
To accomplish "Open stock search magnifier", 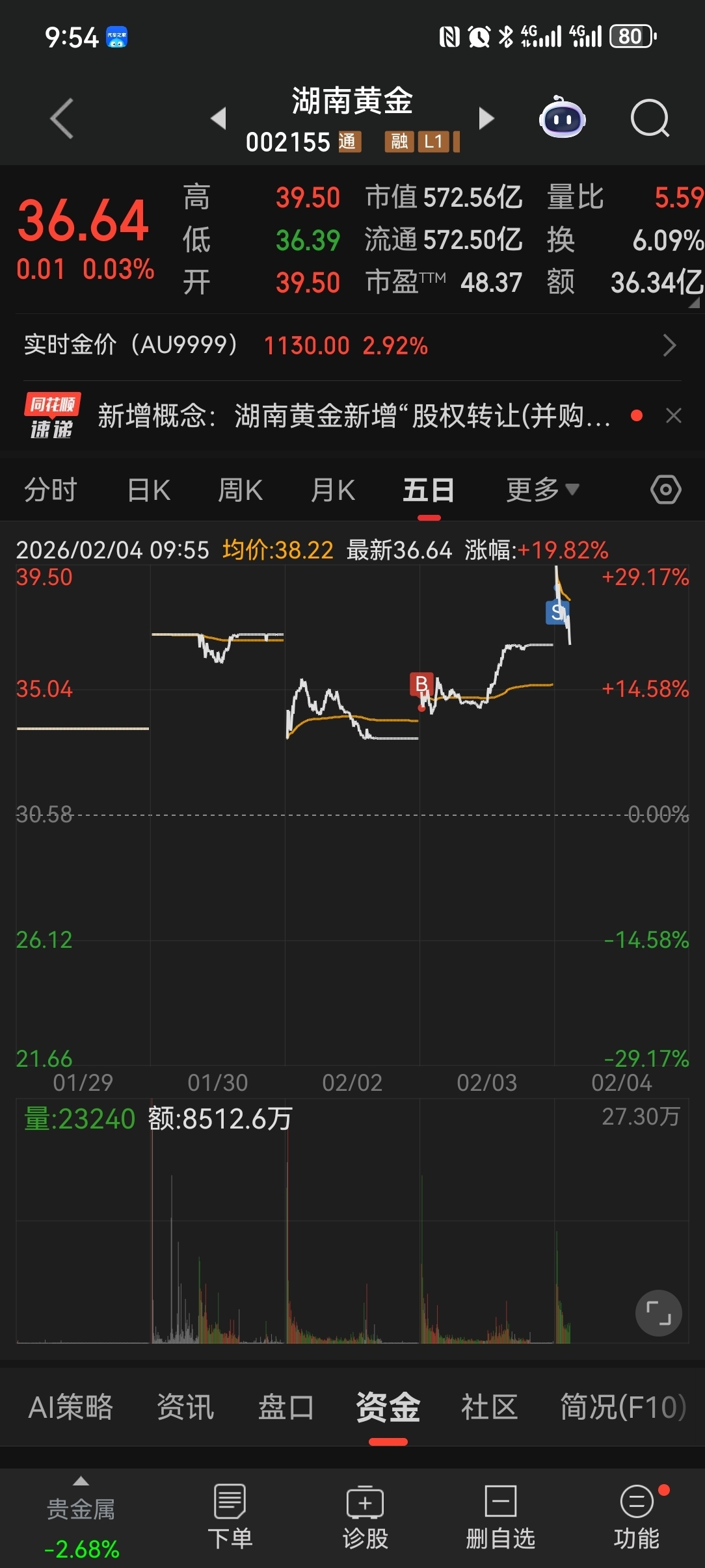I will pyautogui.click(x=650, y=118).
